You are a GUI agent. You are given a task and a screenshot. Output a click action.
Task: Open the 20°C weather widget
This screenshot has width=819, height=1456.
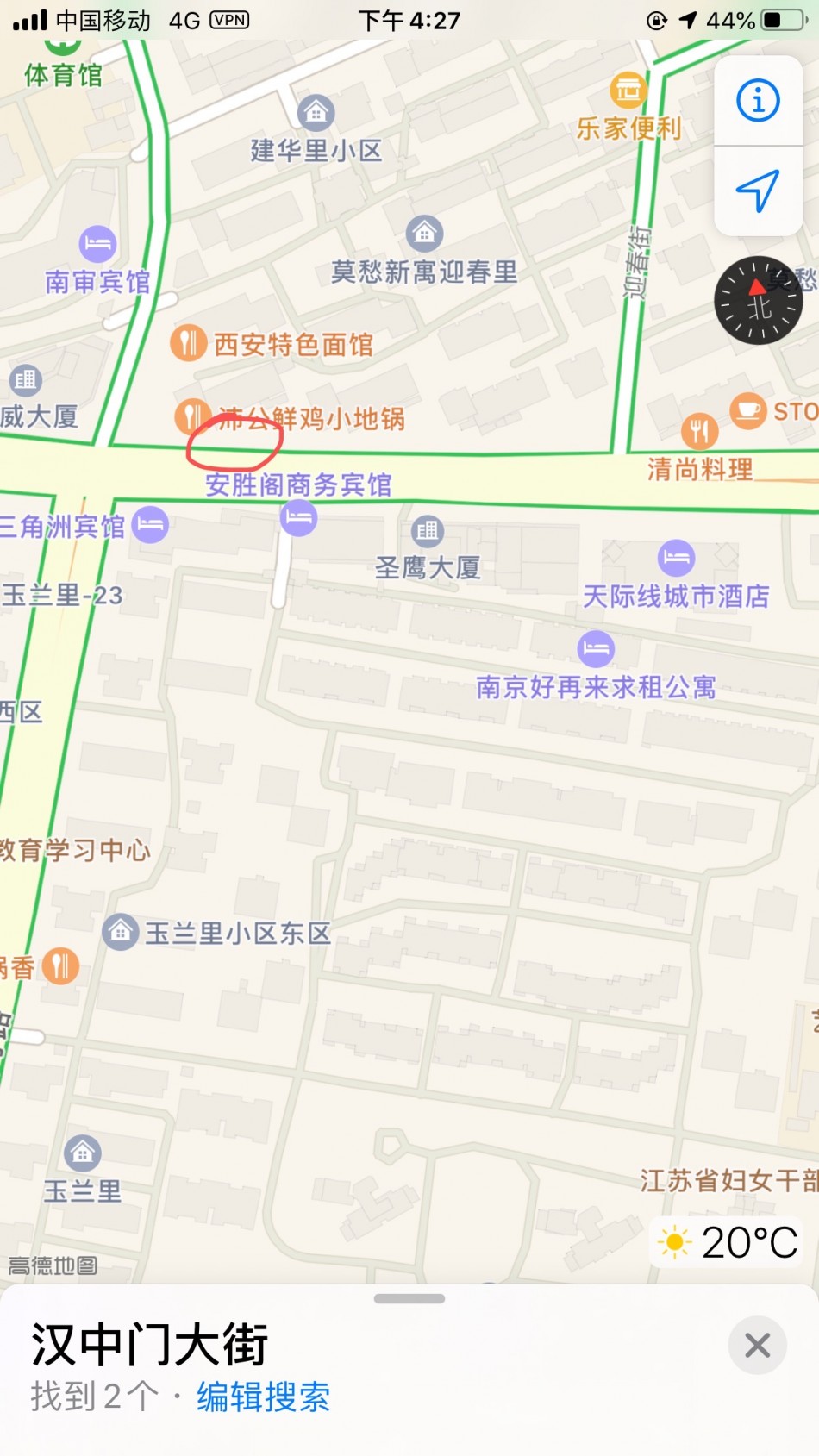728,1242
